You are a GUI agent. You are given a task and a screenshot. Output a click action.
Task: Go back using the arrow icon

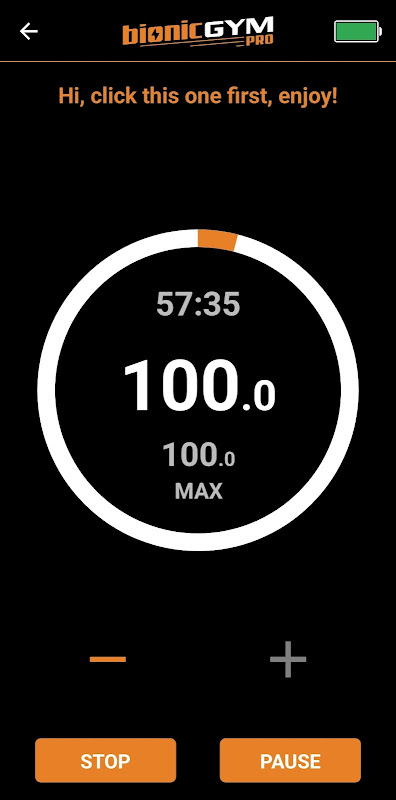(29, 31)
